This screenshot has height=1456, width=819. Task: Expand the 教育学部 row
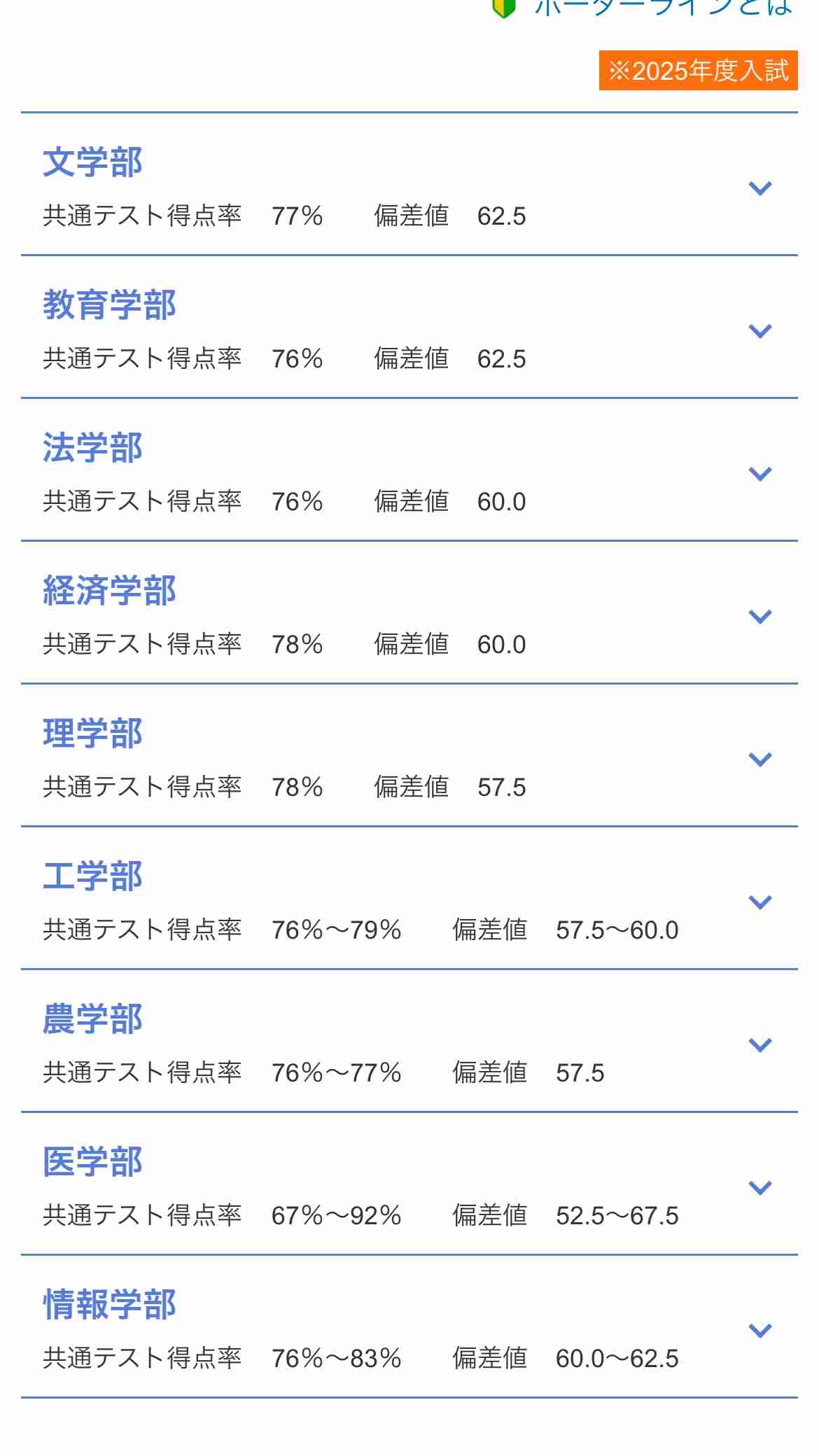point(409,327)
